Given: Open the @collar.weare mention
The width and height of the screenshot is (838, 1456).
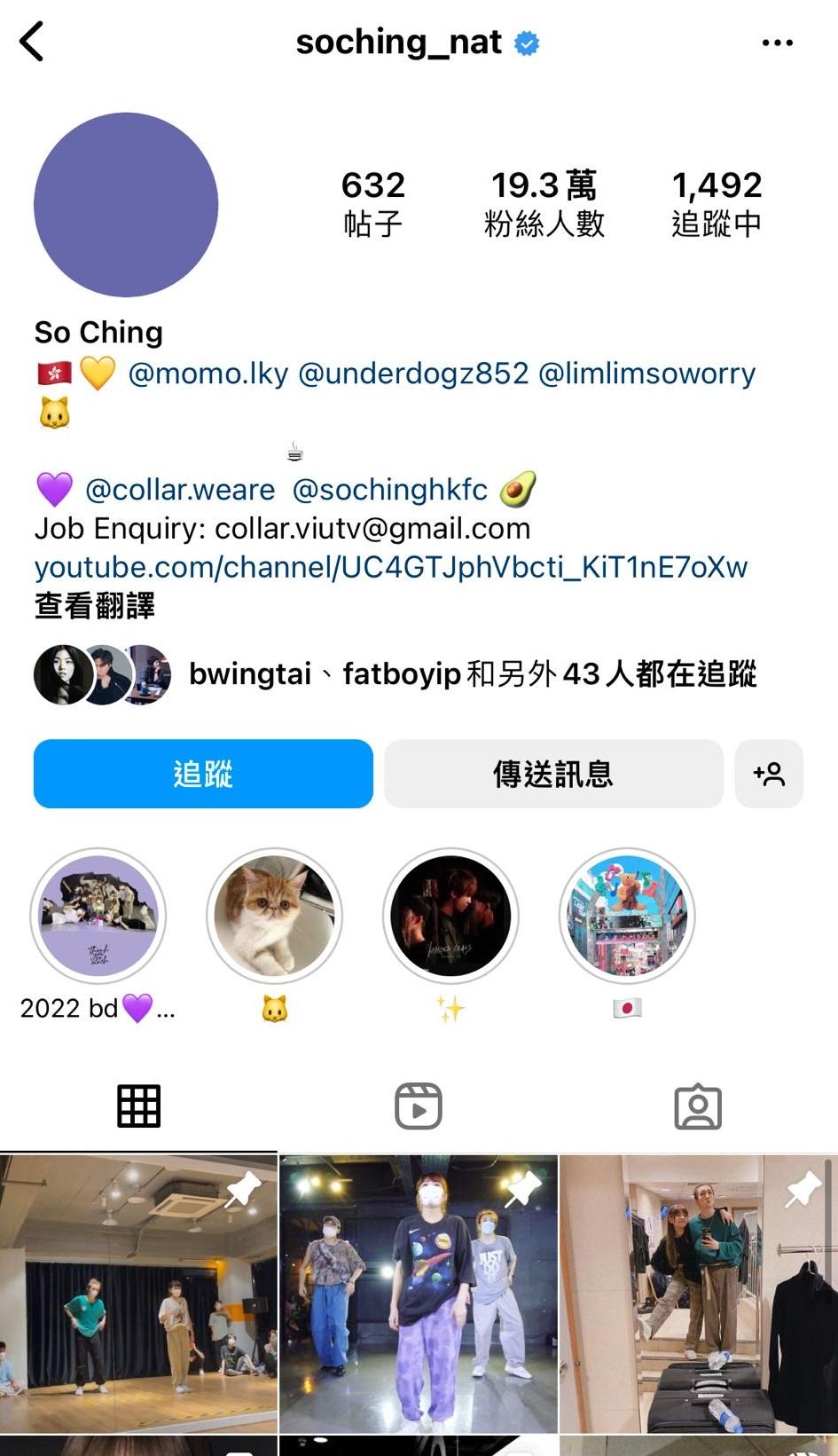Looking at the screenshot, I should (x=180, y=489).
